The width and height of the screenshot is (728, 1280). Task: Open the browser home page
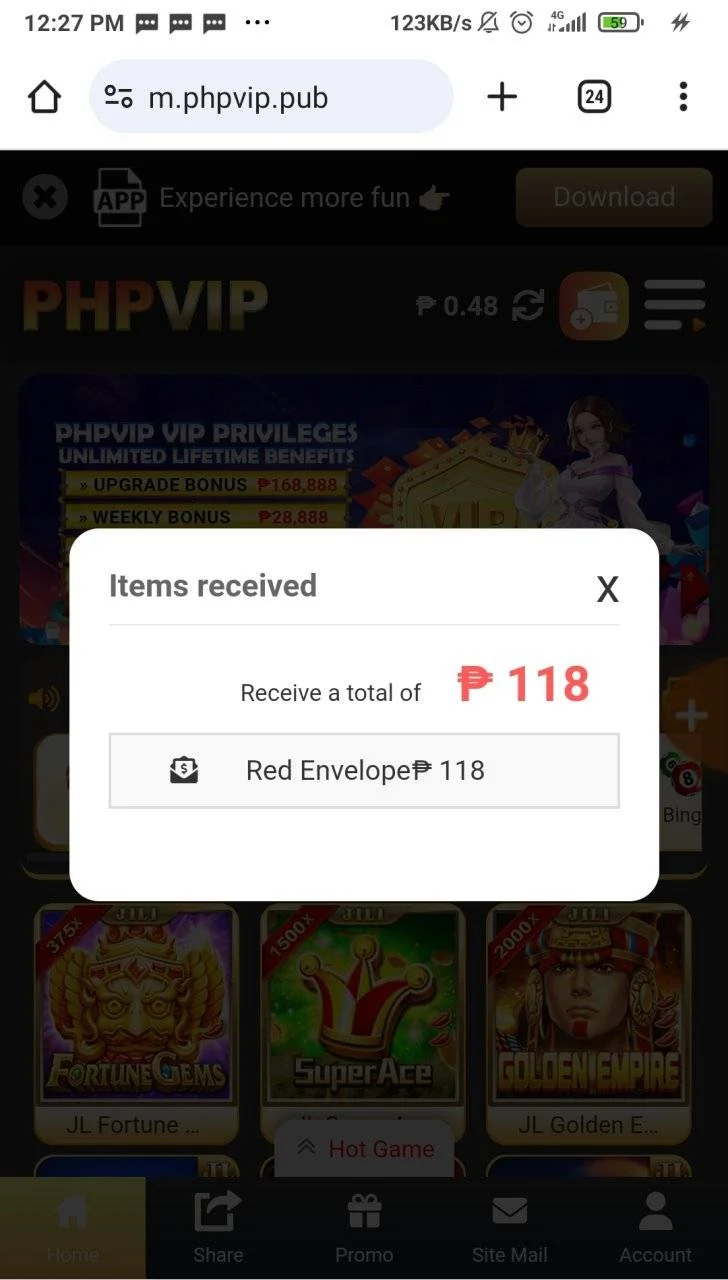coord(44,97)
